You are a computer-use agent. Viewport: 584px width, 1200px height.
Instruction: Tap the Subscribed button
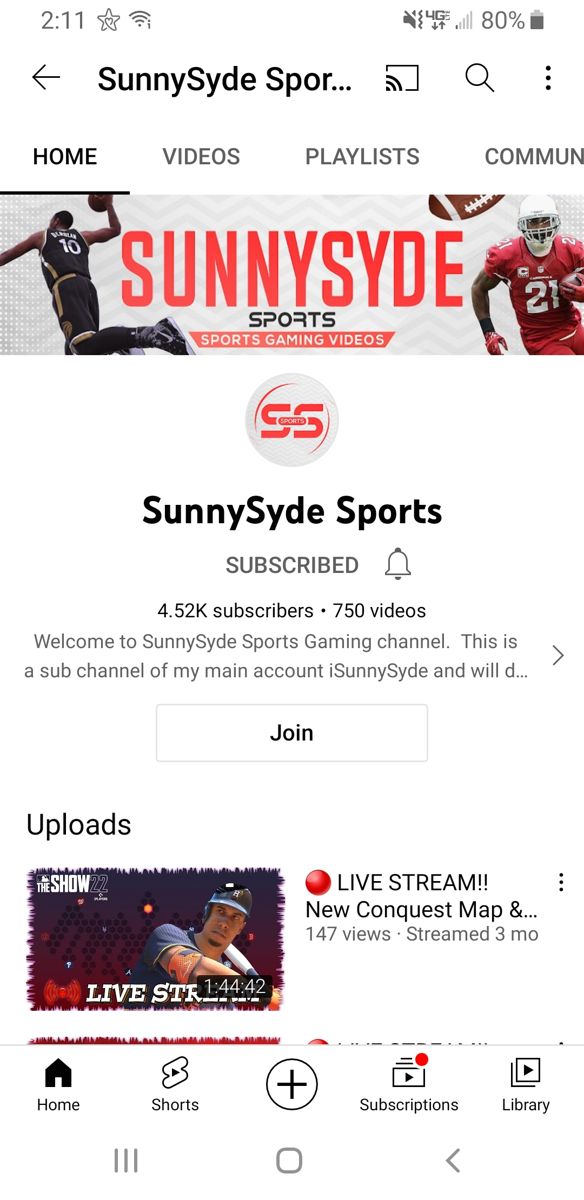tap(292, 565)
